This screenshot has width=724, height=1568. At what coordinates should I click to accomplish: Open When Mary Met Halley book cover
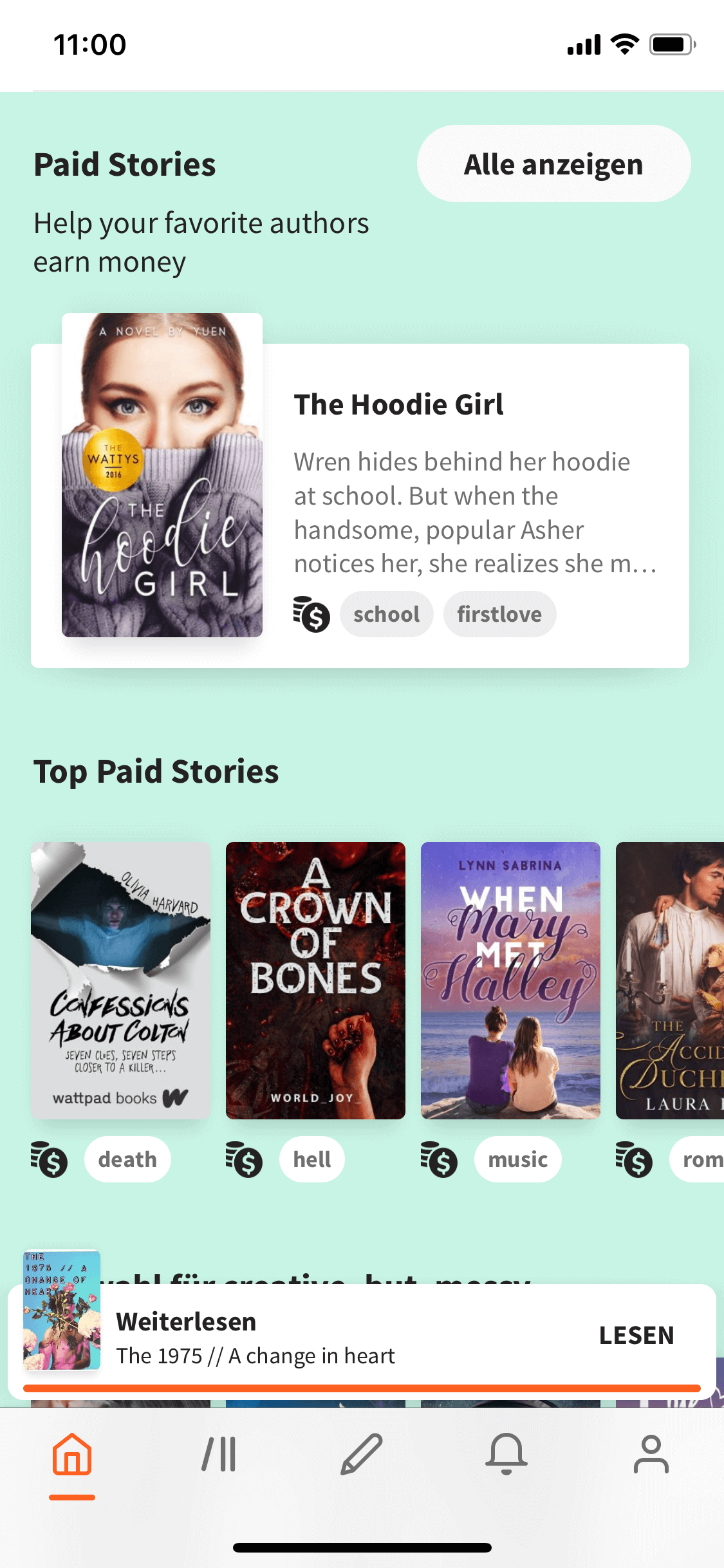(510, 980)
